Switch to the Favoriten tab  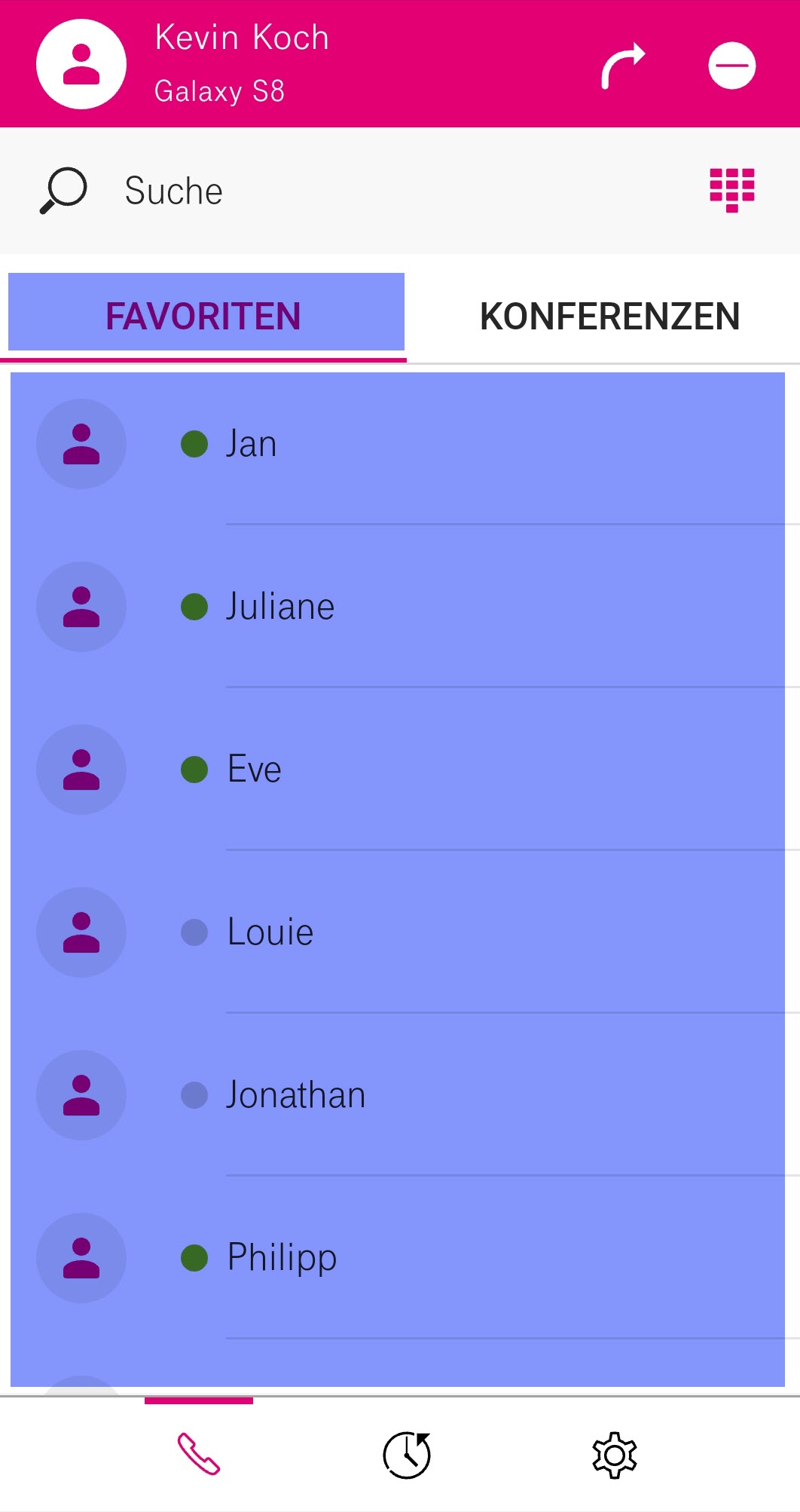click(x=203, y=316)
